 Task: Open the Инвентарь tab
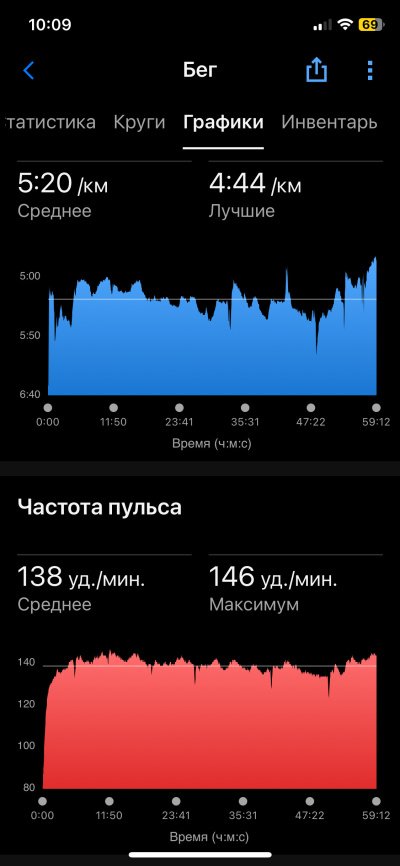point(329,122)
